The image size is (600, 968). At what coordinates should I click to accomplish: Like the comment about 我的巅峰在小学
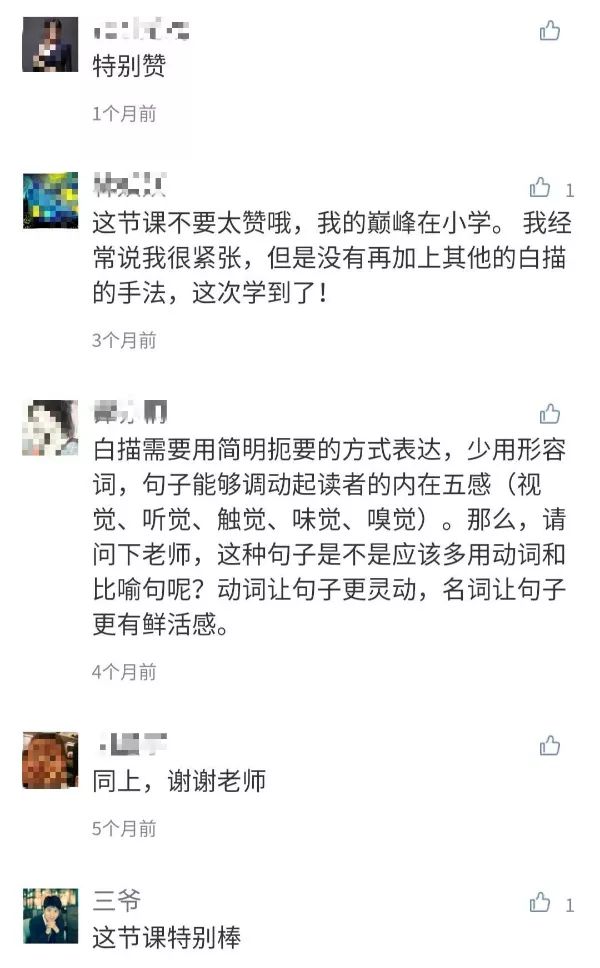[x=540, y=187]
